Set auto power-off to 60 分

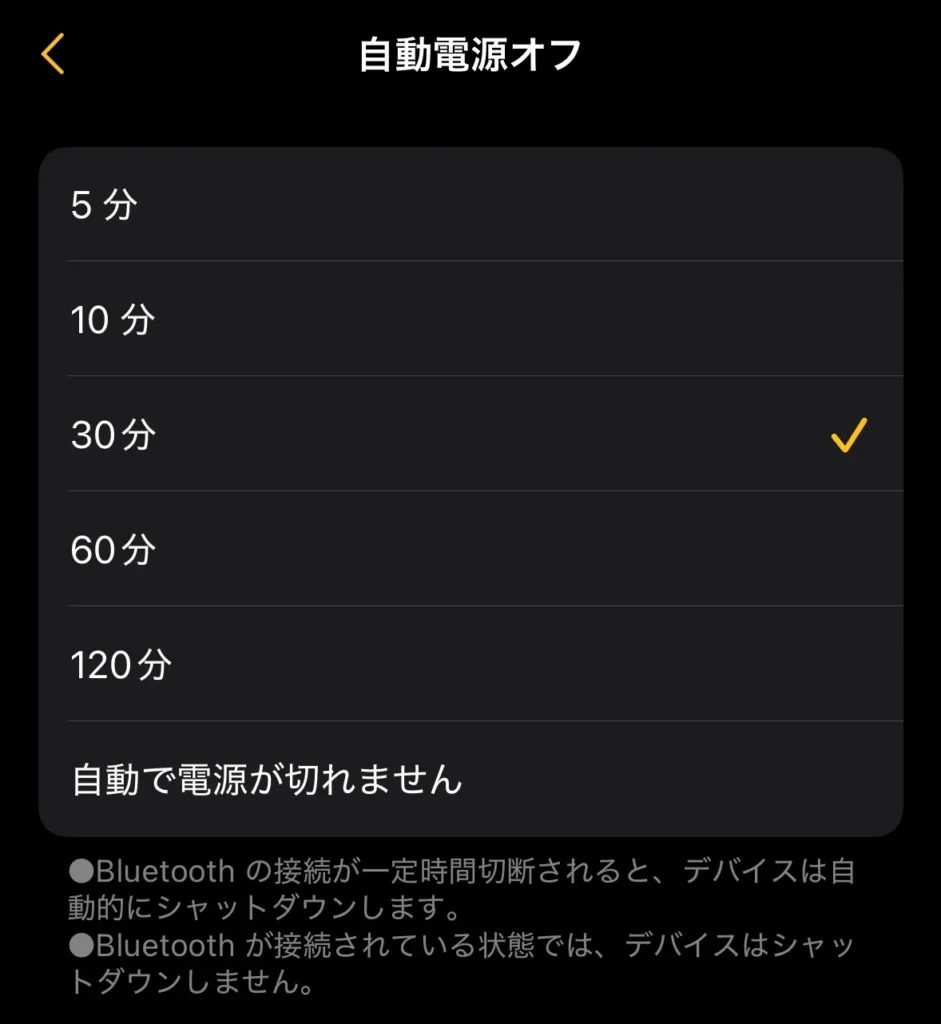(x=470, y=550)
